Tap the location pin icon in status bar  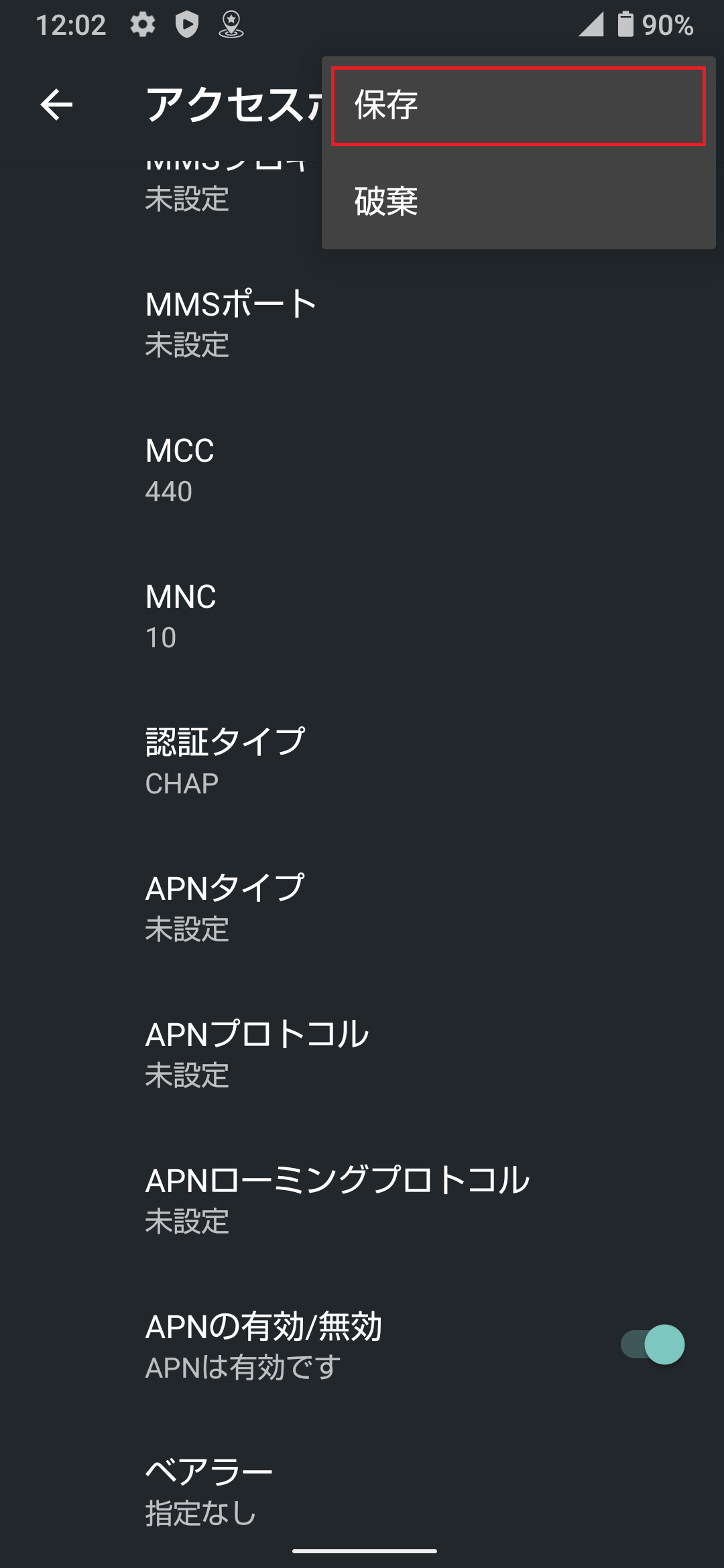231,25
